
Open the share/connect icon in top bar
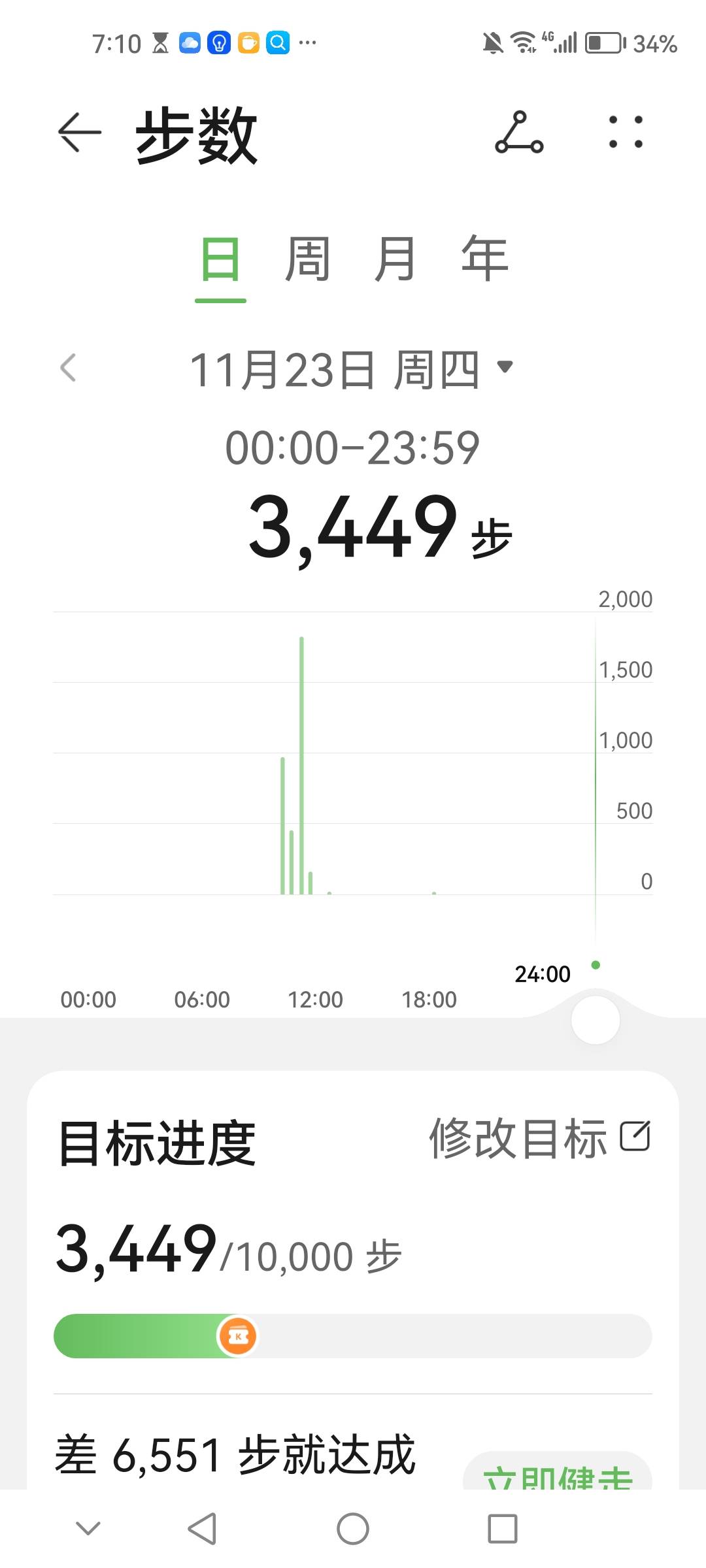tap(520, 133)
